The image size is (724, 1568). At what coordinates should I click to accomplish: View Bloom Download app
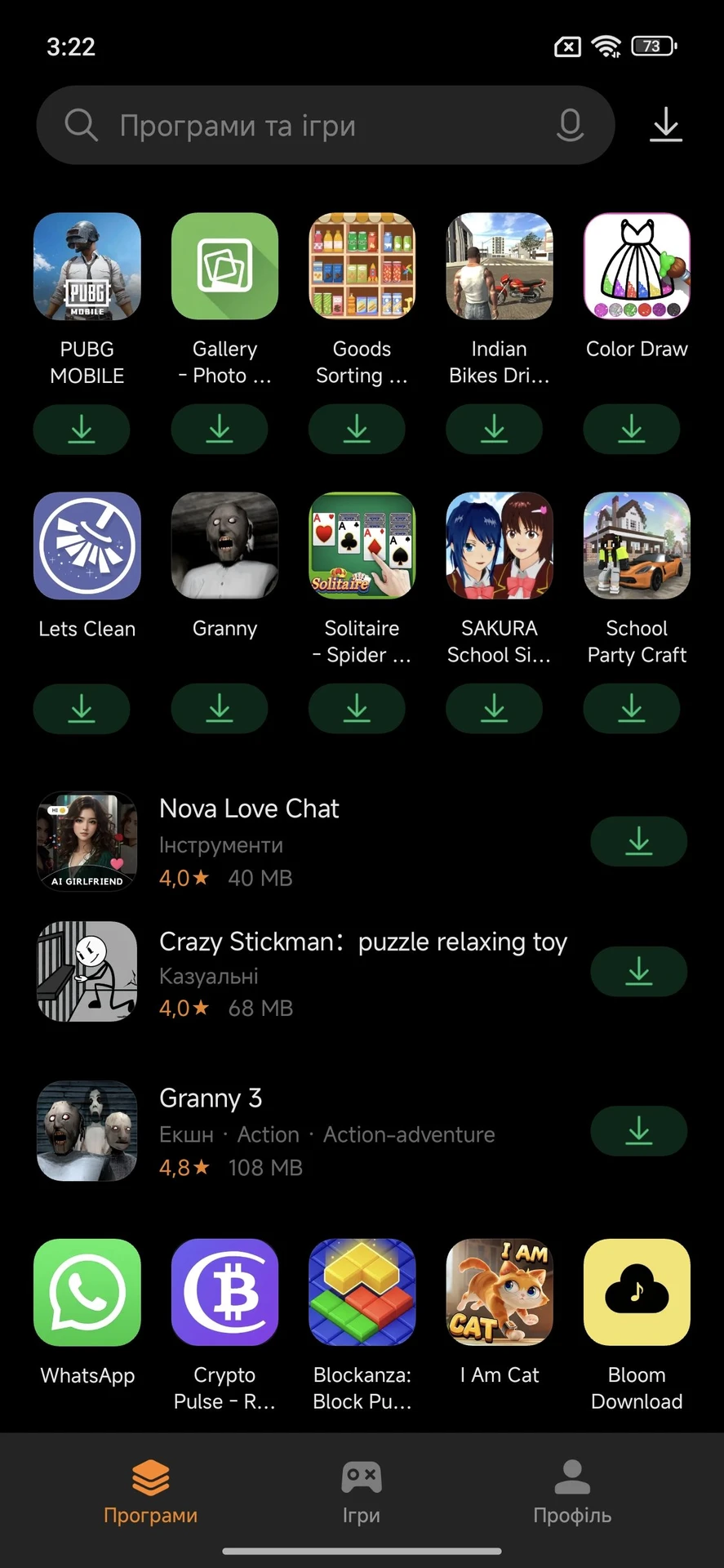pos(637,1293)
